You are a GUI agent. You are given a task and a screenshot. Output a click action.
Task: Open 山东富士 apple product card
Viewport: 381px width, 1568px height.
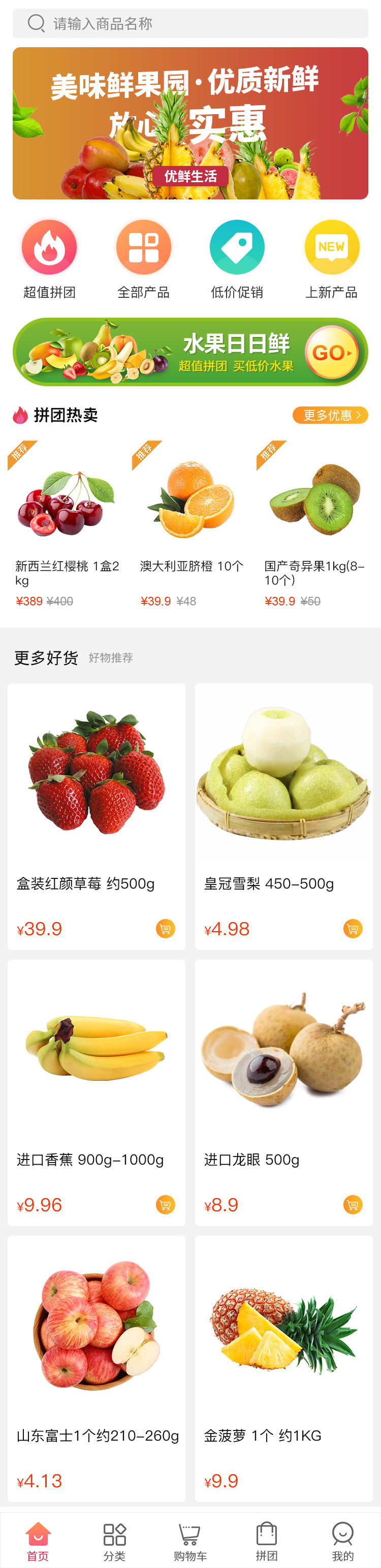[x=97, y=1367]
